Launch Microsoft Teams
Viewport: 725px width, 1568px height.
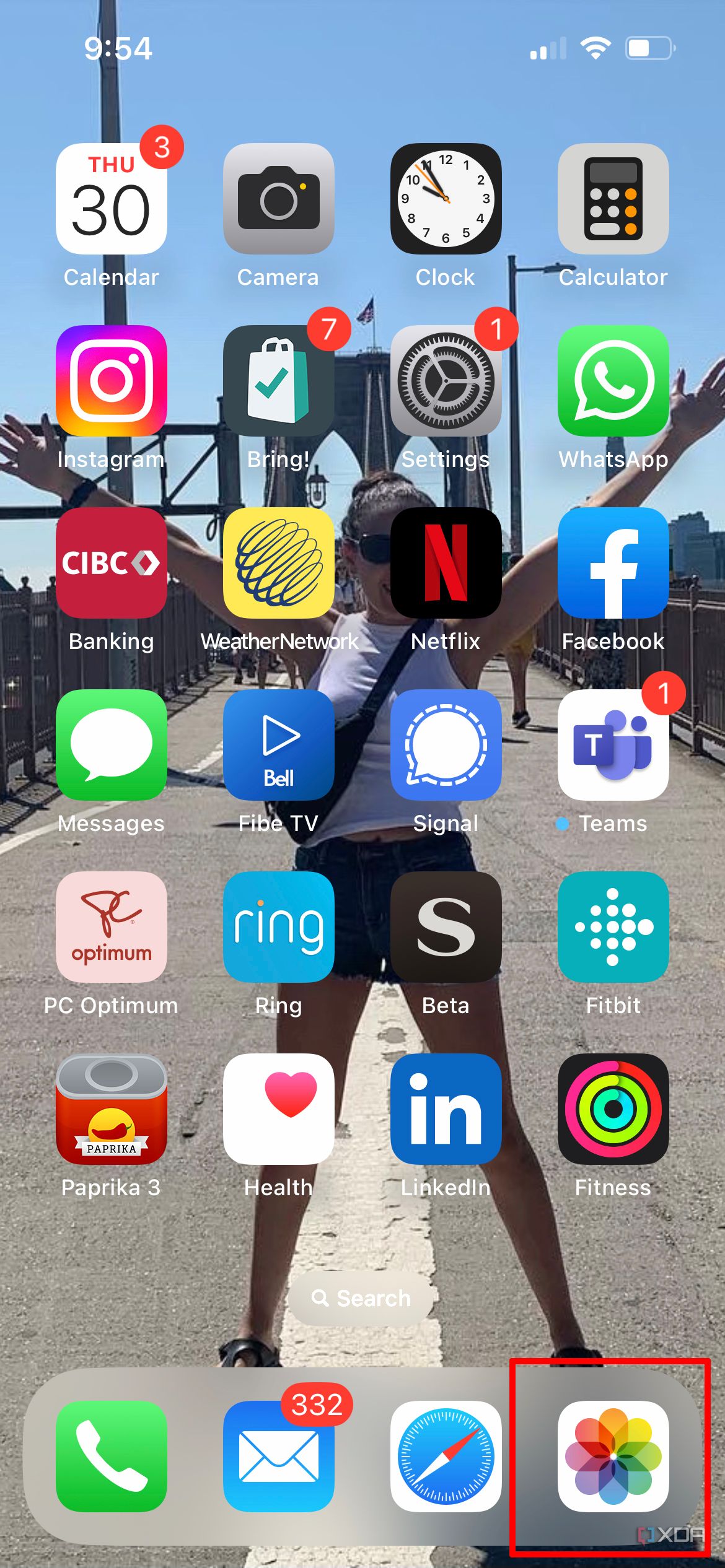tap(613, 747)
